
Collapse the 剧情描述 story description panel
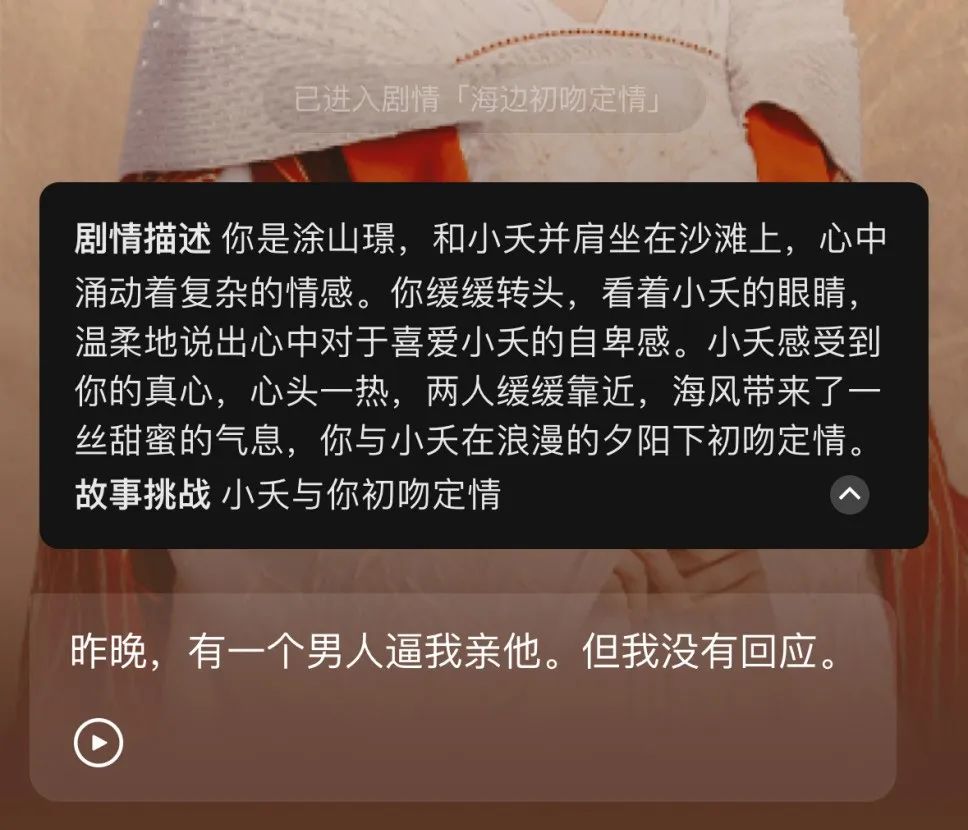pyautogui.click(x=849, y=494)
